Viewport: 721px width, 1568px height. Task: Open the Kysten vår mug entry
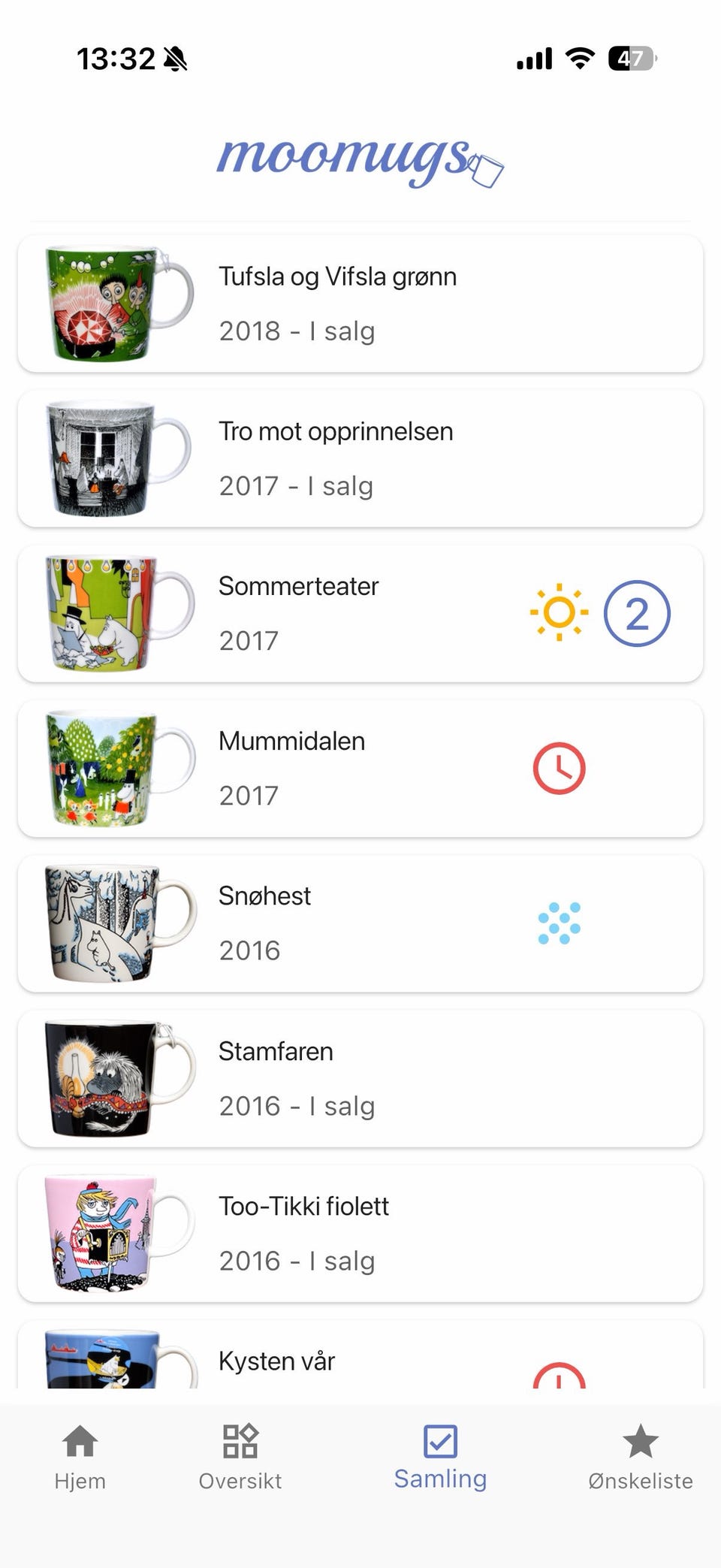click(x=360, y=1355)
